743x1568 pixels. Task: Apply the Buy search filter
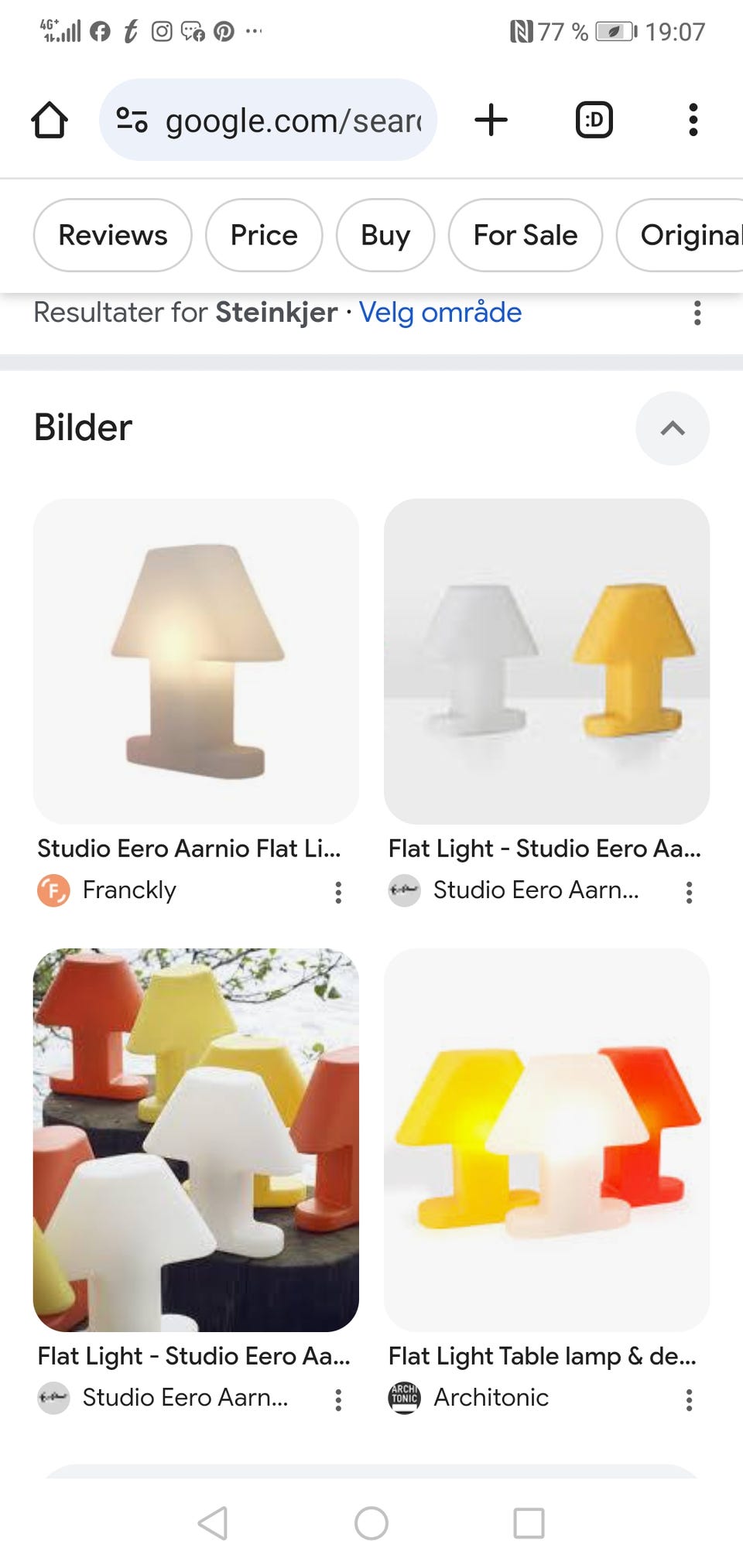(x=385, y=235)
